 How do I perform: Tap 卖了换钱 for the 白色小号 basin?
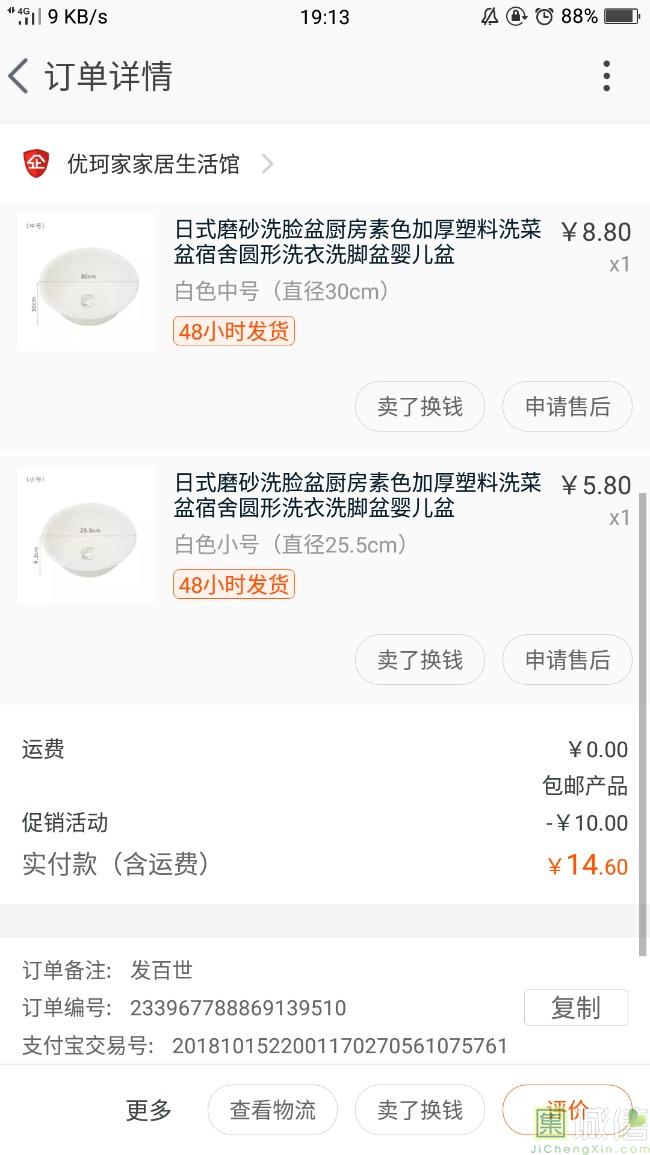(x=420, y=660)
